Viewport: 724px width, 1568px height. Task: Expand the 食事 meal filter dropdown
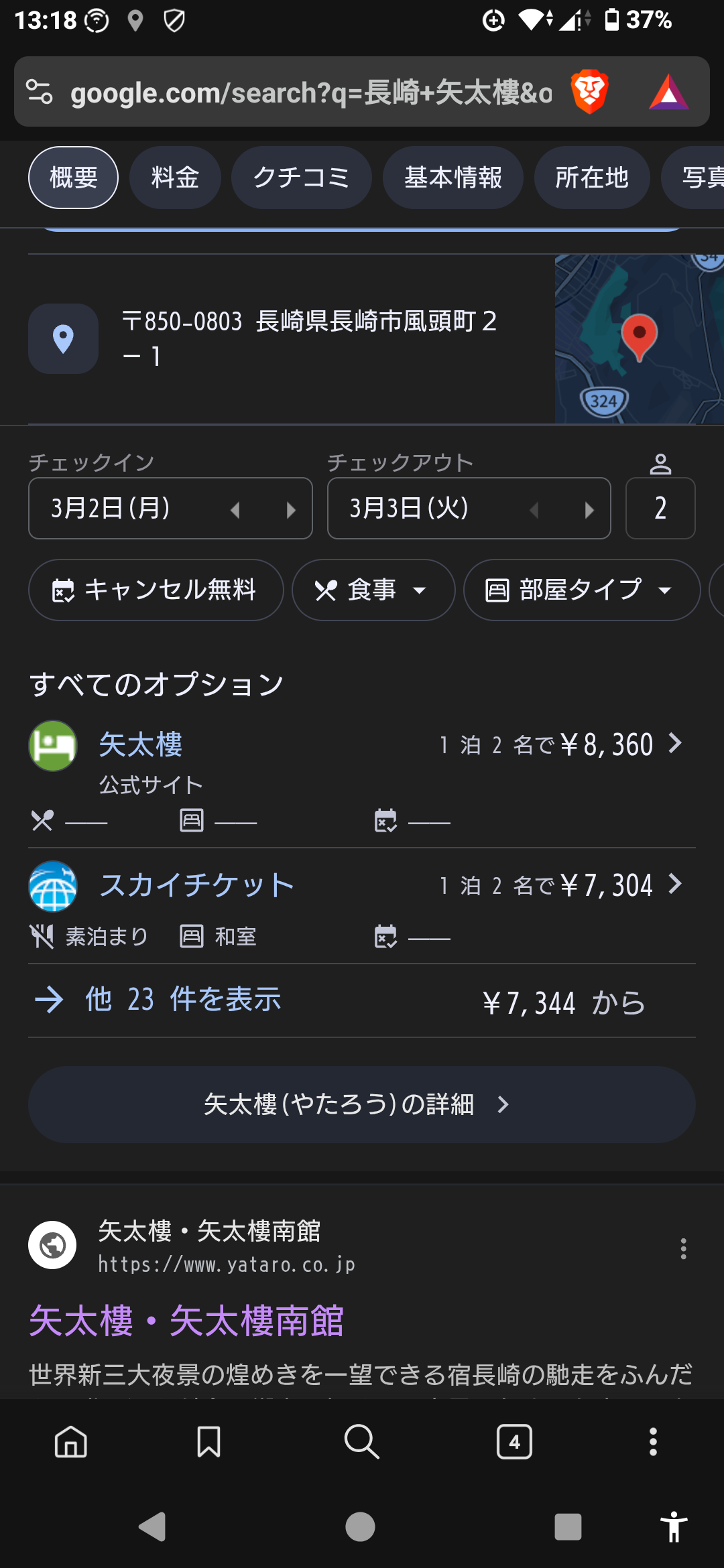(x=373, y=590)
